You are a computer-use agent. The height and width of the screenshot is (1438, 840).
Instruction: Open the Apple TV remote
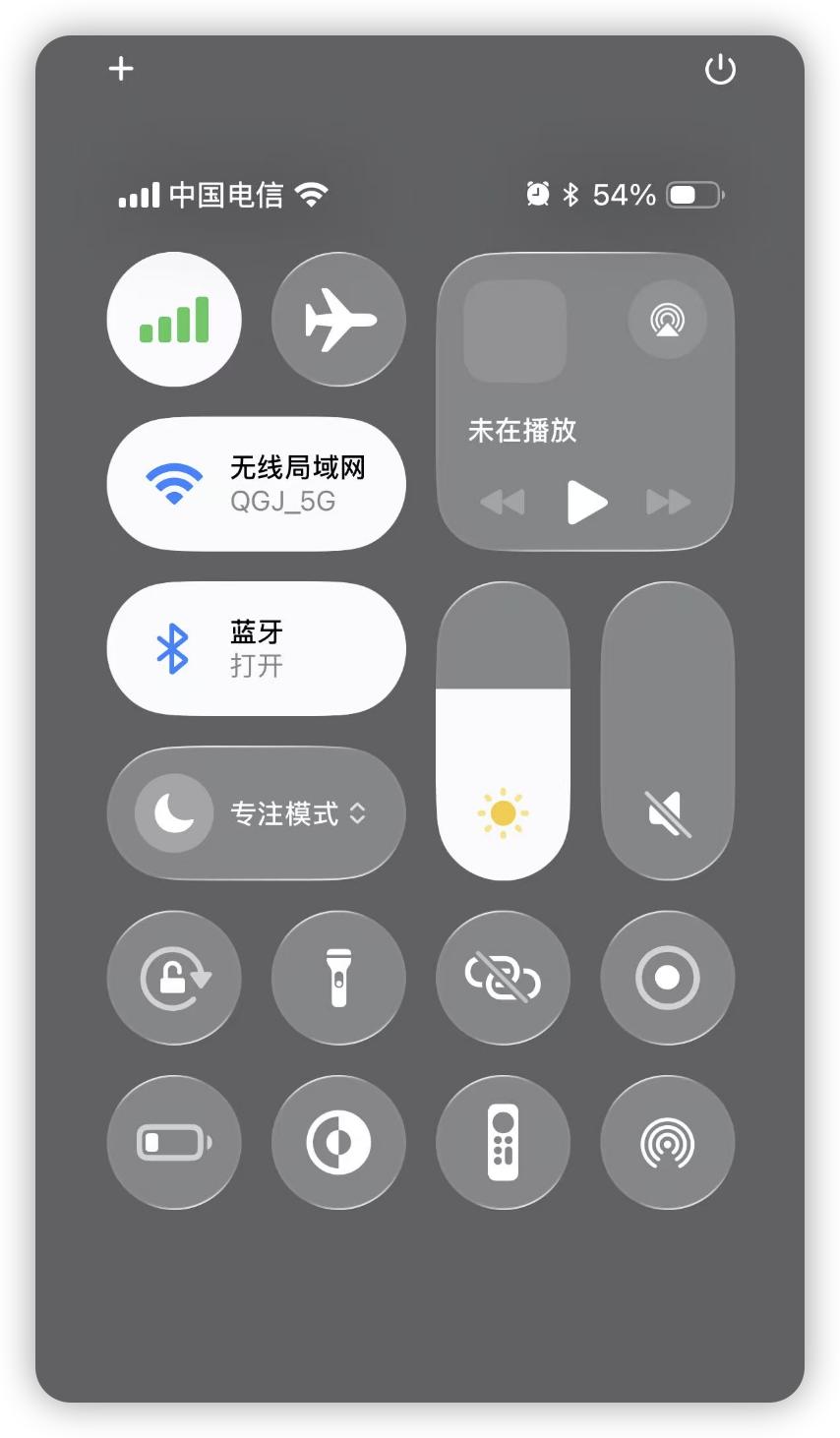coord(503,1142)
